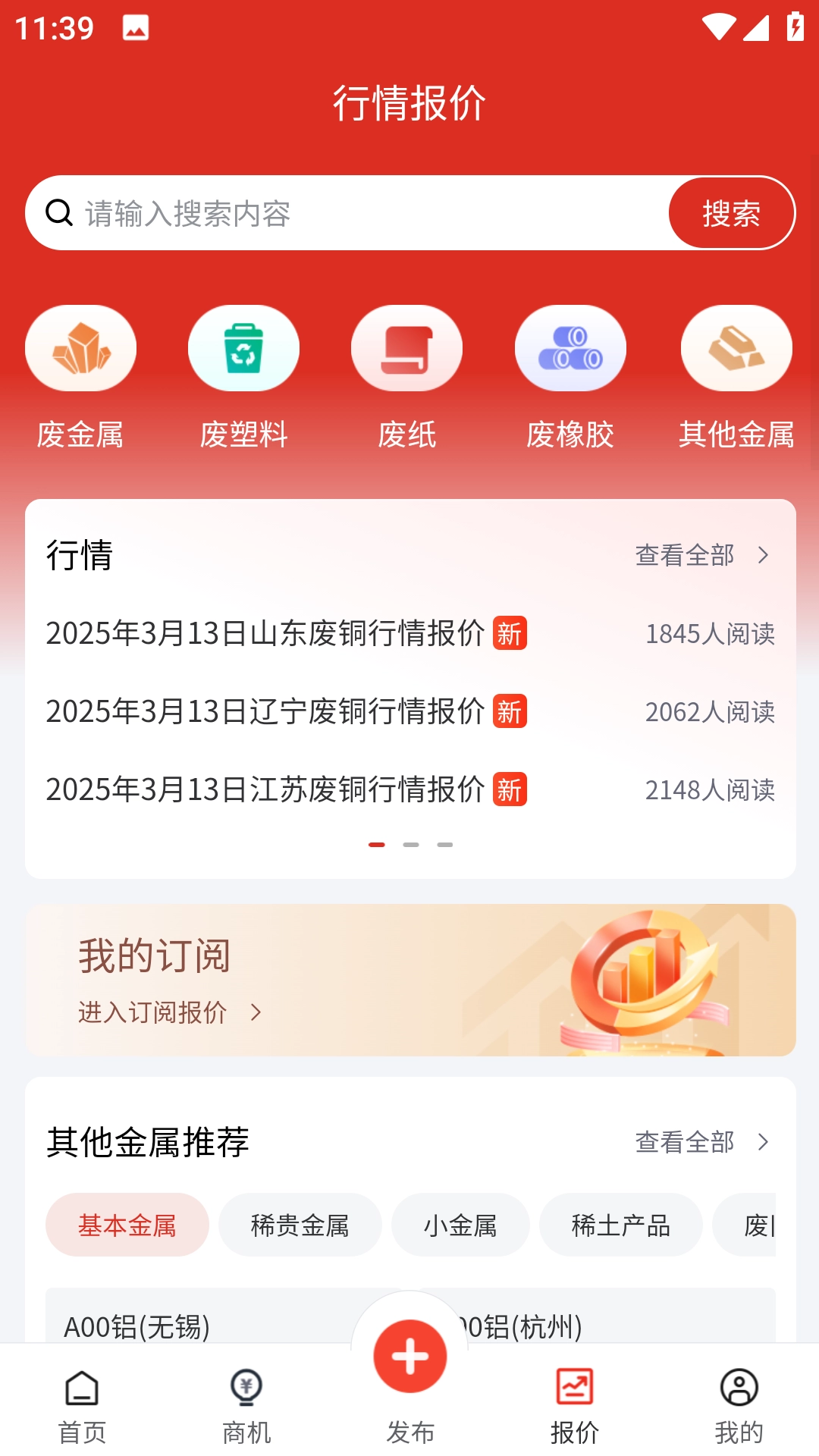The image size is (819, 1456).
Task: Expand 查看全部 in the 行情 section
Action: (685, 555)
